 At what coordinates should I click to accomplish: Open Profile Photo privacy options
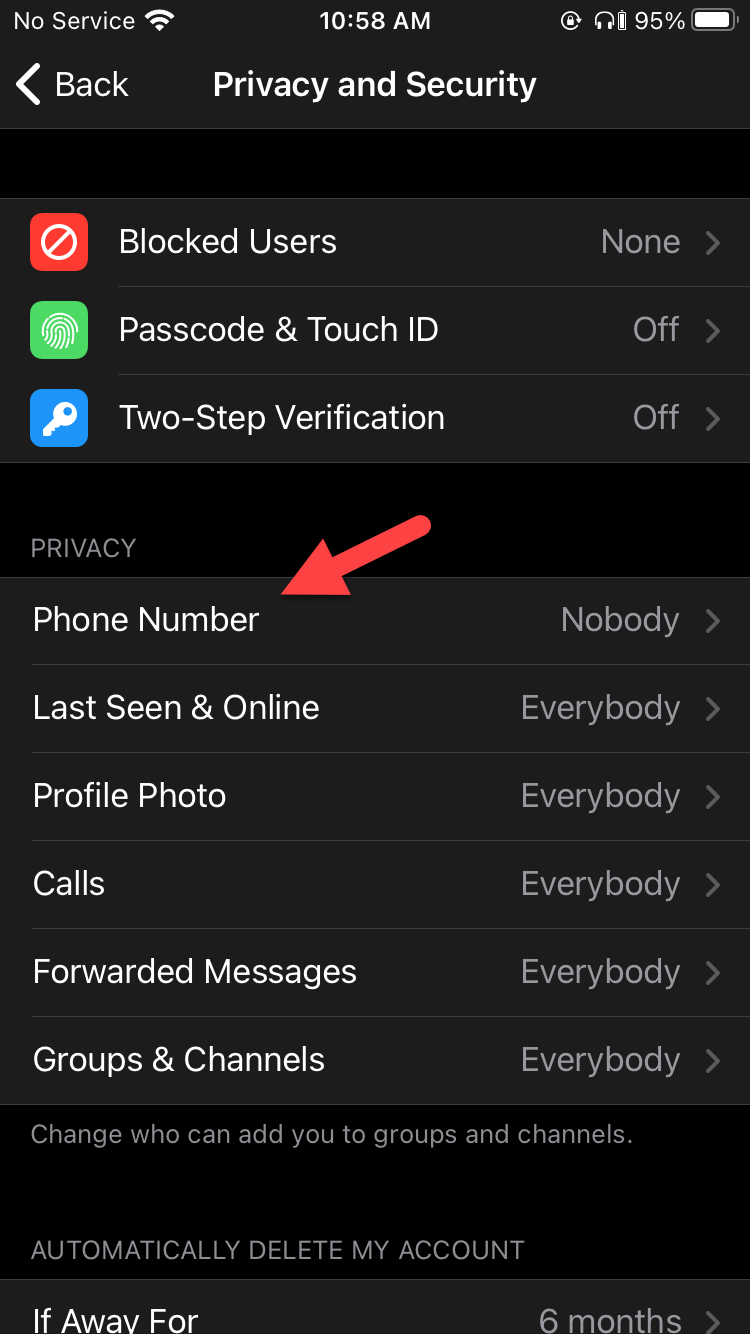pyautogui.click(x=375, y=796)
